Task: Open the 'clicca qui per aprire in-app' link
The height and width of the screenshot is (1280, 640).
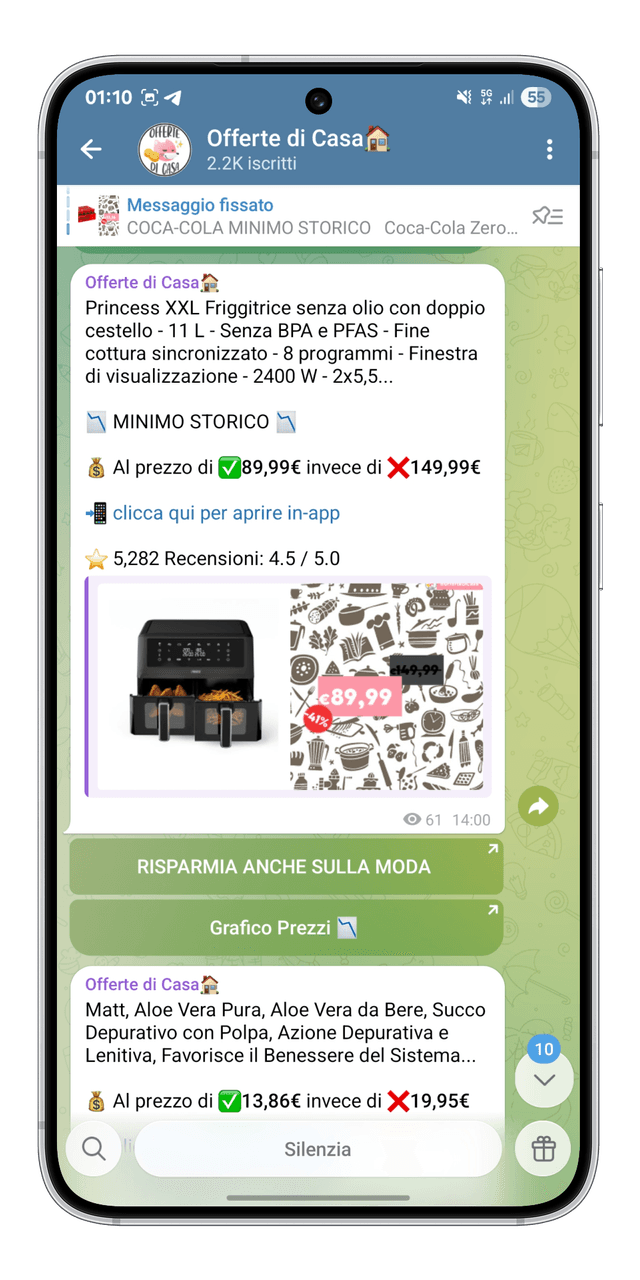Action: pos(226,513)
